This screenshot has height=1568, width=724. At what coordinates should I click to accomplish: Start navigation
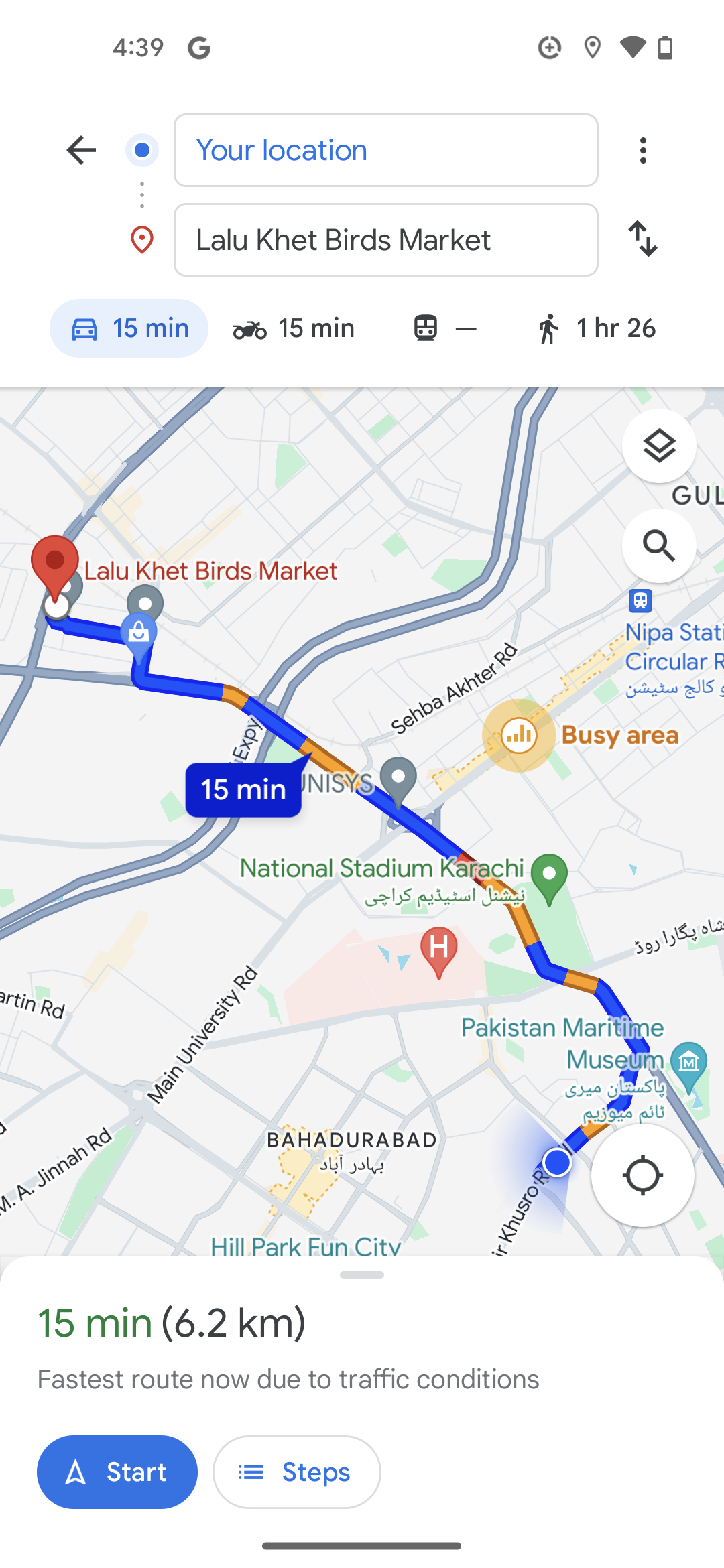(117, 1472)
